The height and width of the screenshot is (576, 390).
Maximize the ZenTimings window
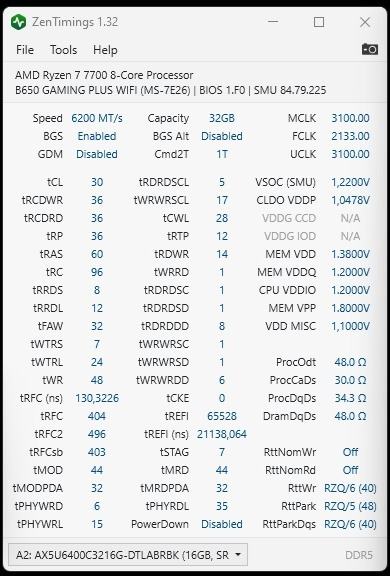tap(319, 22)
